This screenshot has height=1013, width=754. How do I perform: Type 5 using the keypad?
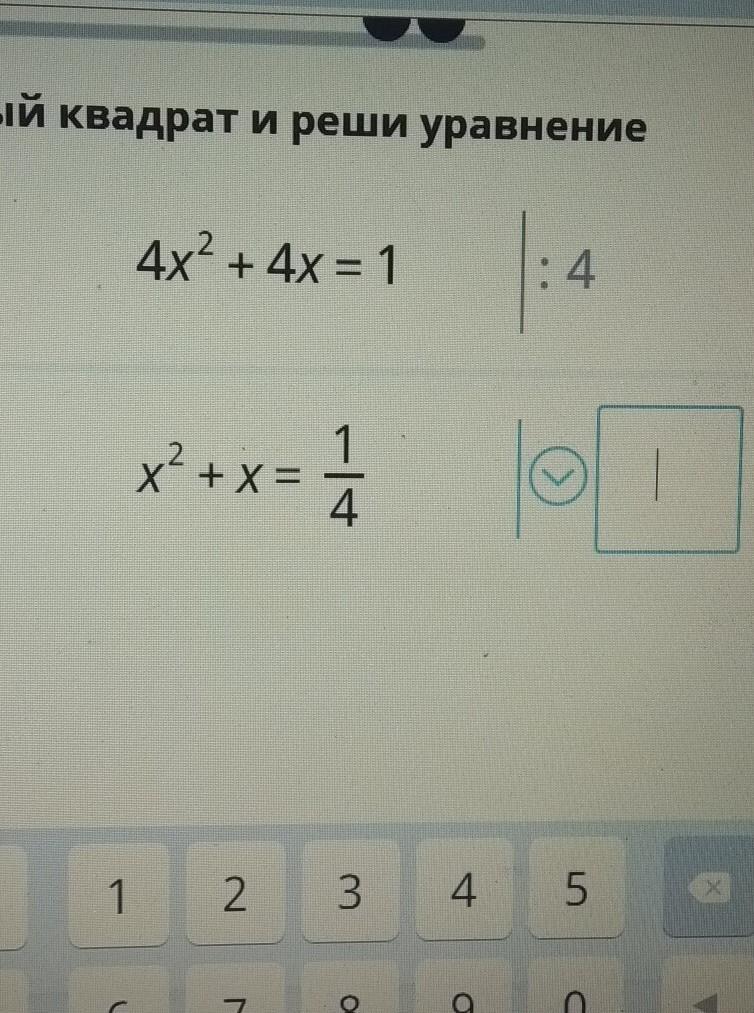[x=576, y=890]
